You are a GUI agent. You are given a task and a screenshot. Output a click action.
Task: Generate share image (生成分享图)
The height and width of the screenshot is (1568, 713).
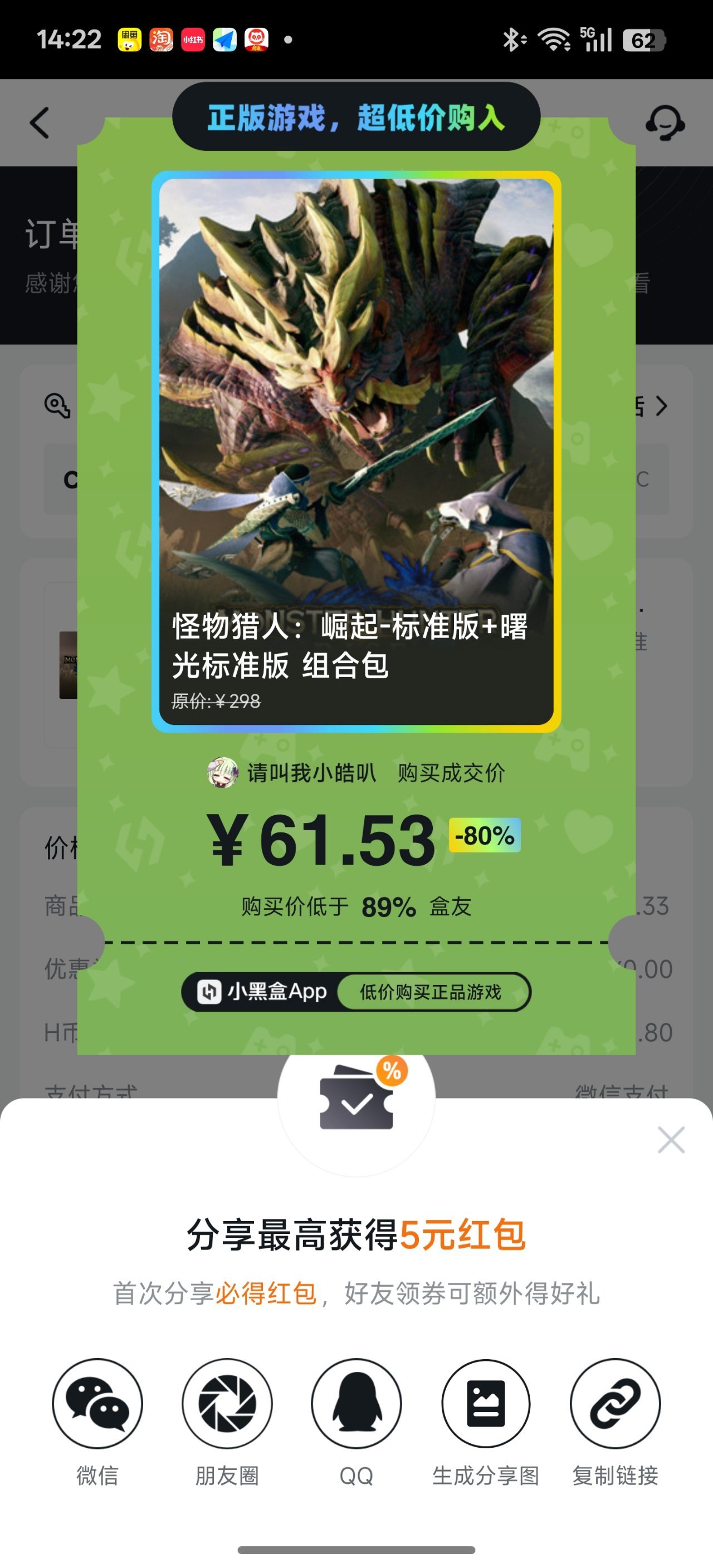pos(485,1403)
